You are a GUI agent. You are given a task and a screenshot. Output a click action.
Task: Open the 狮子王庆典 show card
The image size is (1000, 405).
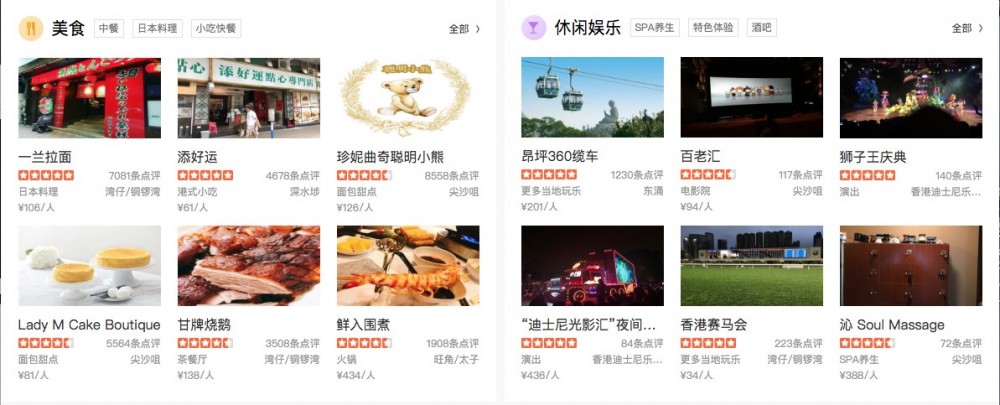click(910, 98)
